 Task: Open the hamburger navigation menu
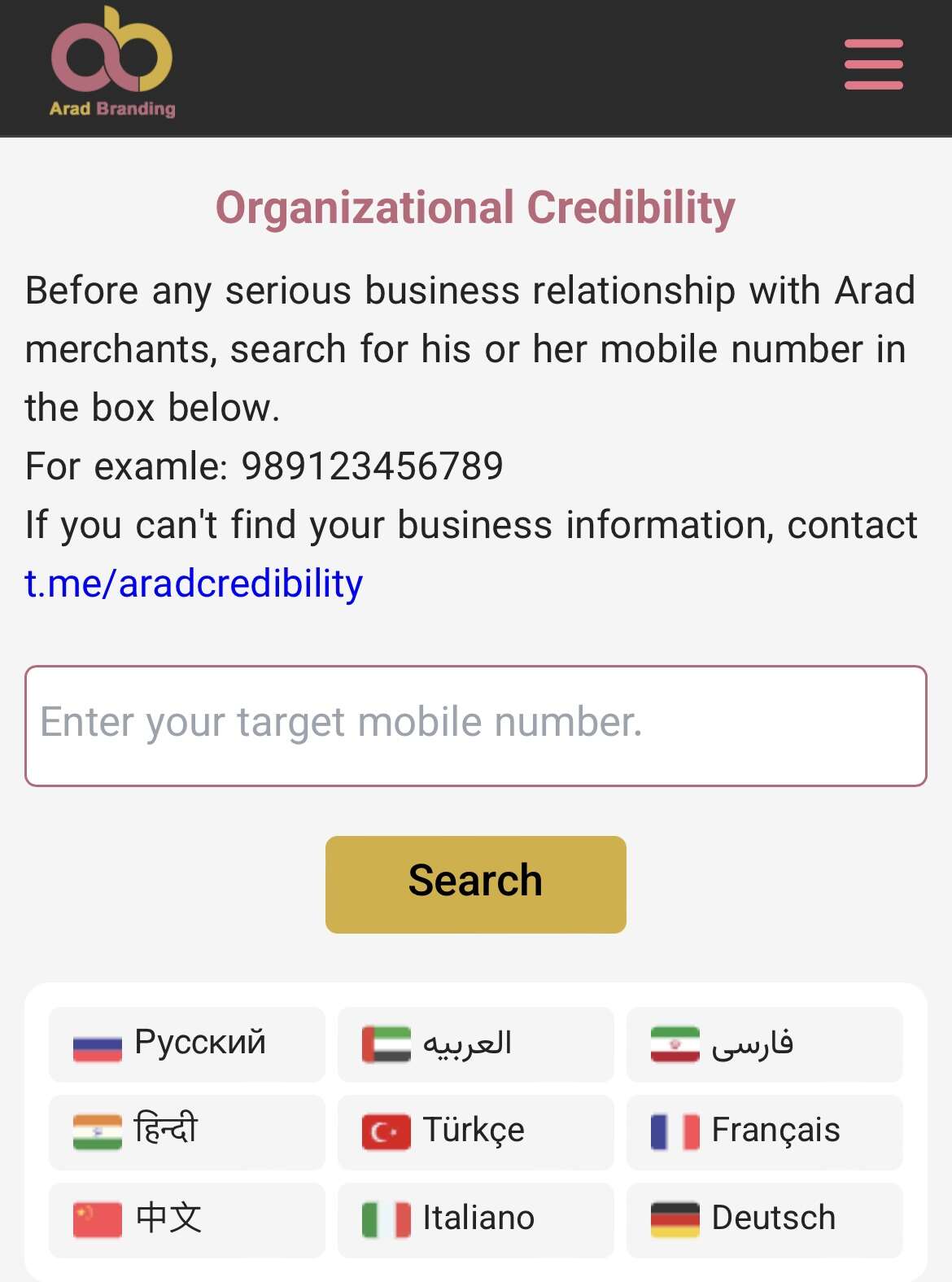[x=873, y=63]
